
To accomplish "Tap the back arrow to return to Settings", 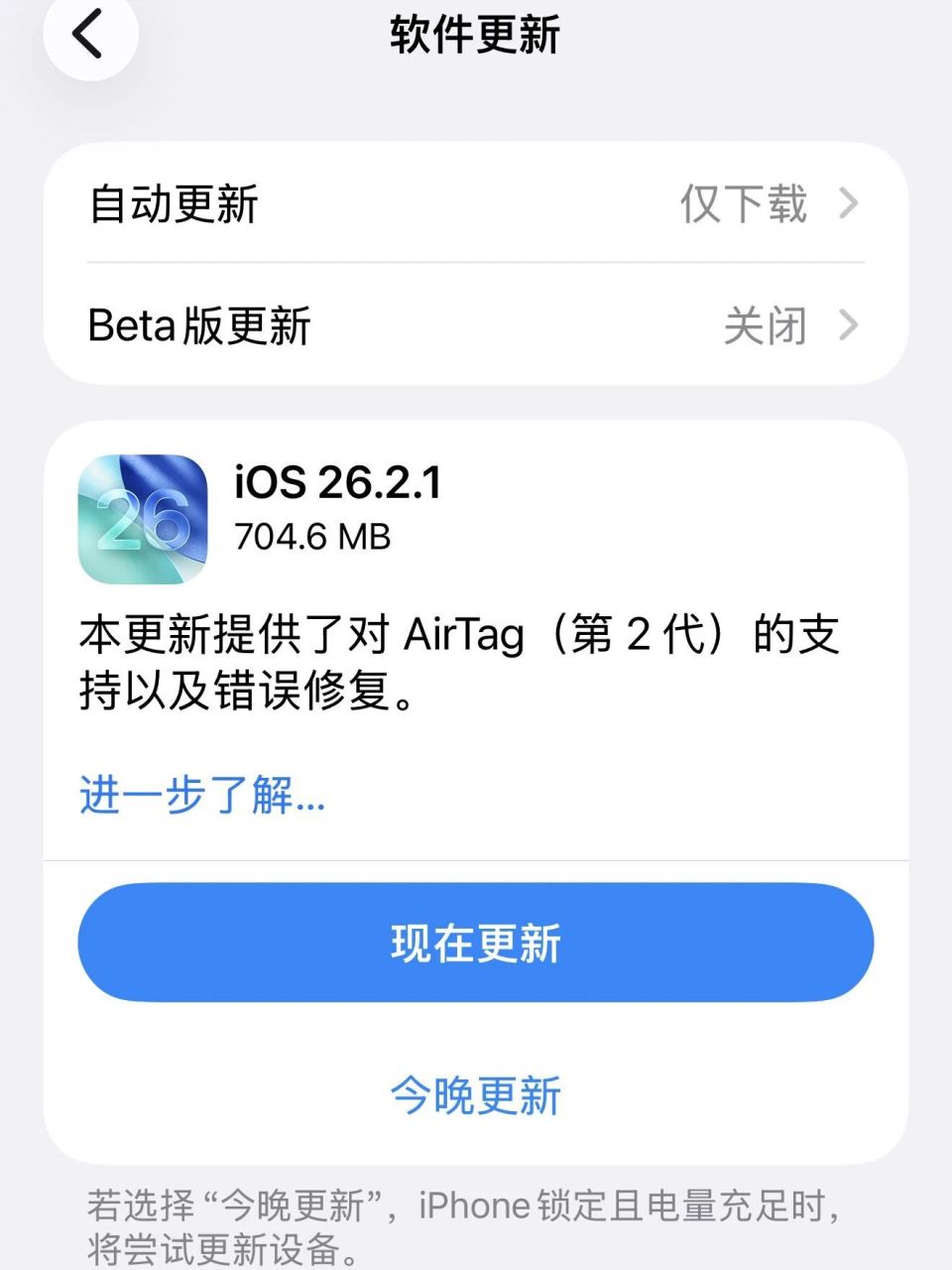I will click(90, 38).
